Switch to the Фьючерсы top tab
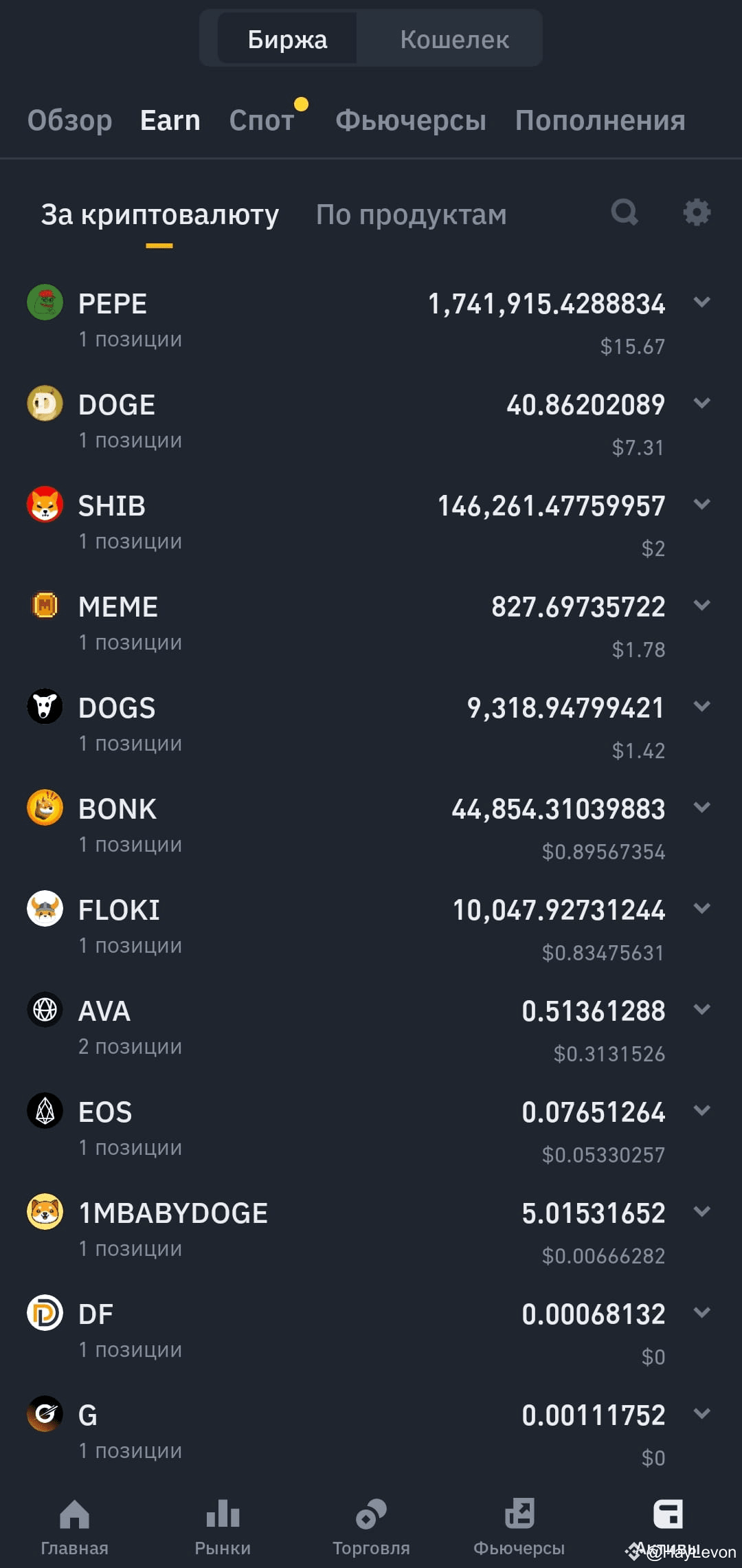This screenshot has height=1568, width=742. point(411,120)
